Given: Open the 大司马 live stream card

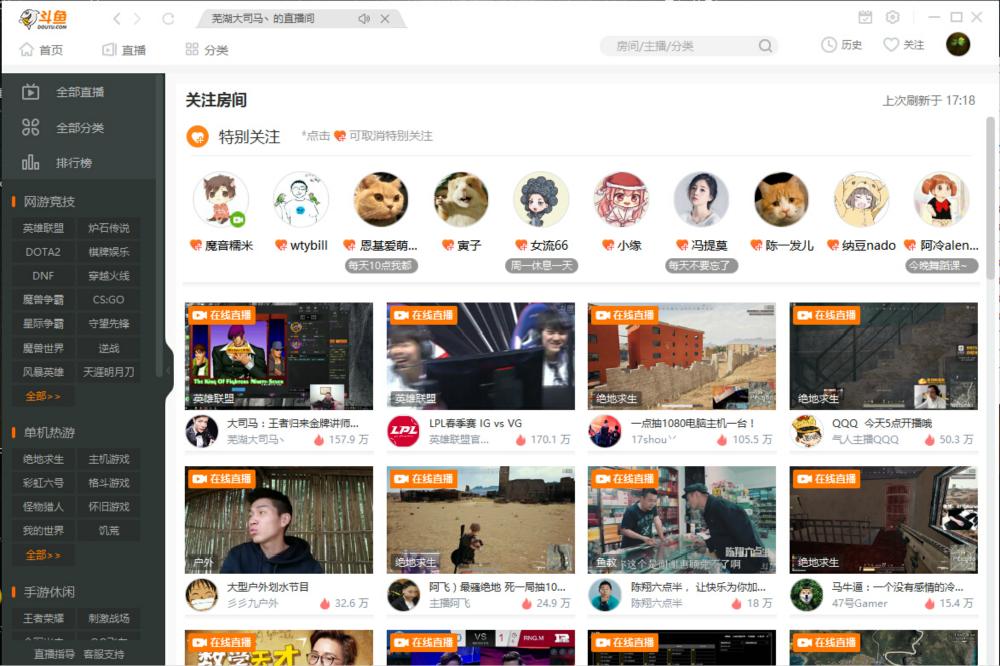Looking at the screenshot, I should point(278,357).
